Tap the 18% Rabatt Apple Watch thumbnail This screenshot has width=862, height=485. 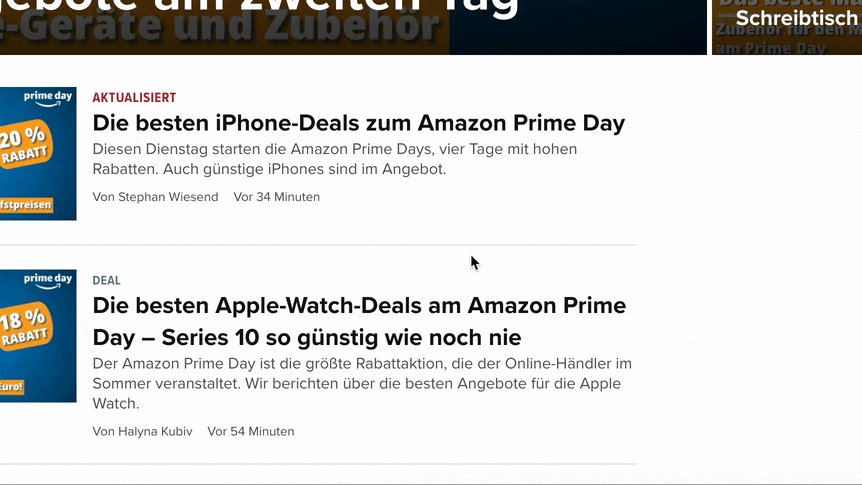pos(38,335)
